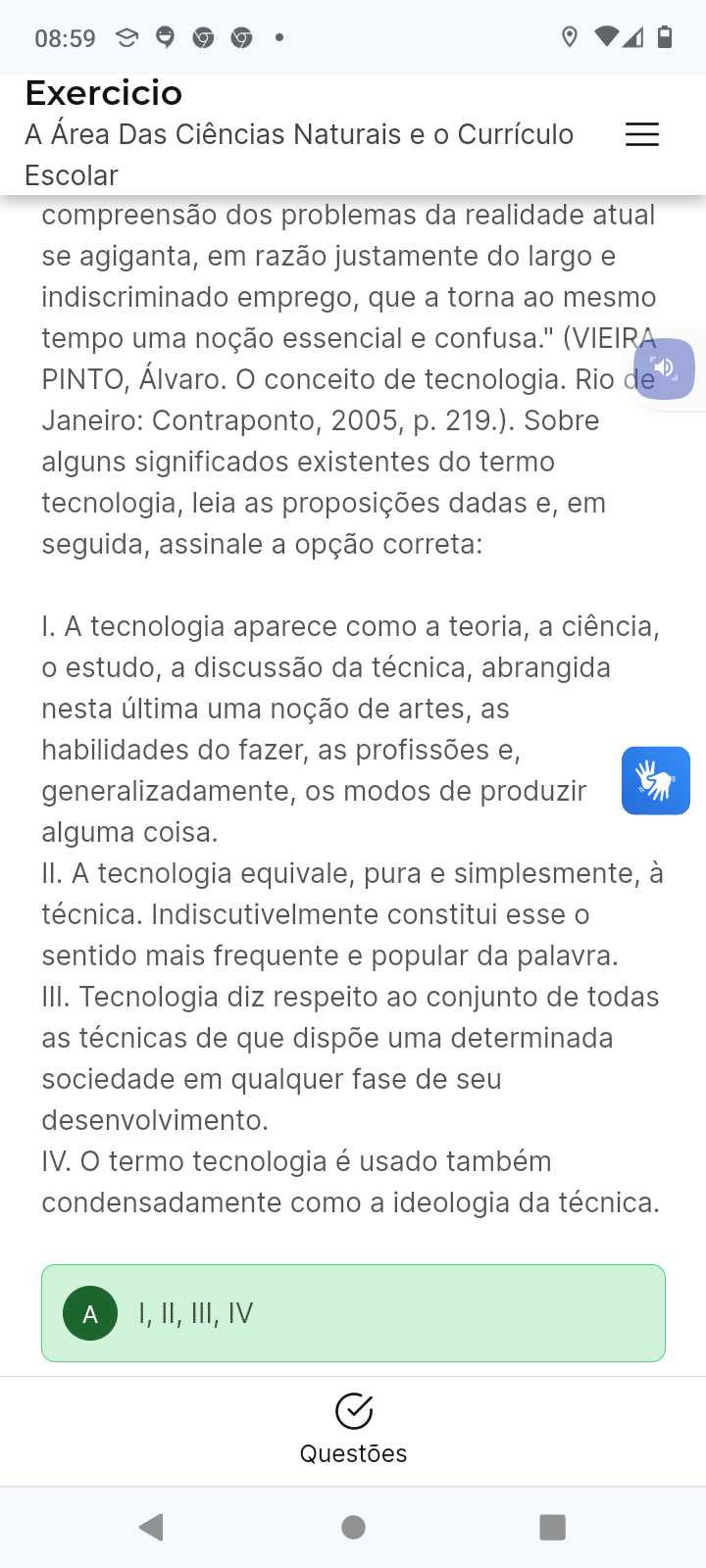This screenshot has width=706, height=1568.
Task: Open the sign language accessibility button
Action: [655, 781]
